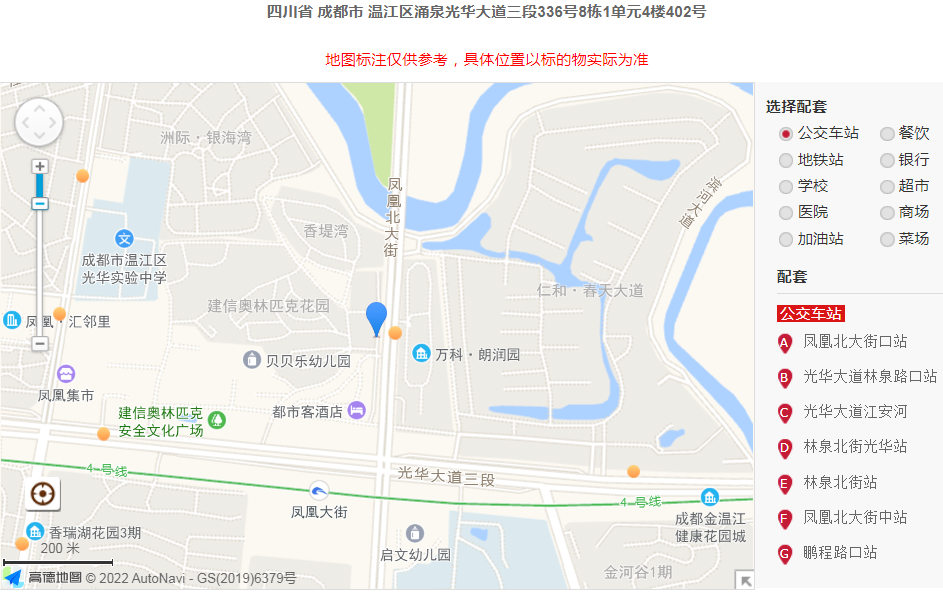Pick the 银行 radio option
This screenshot has height=592, width=943.
click(887, 160)
